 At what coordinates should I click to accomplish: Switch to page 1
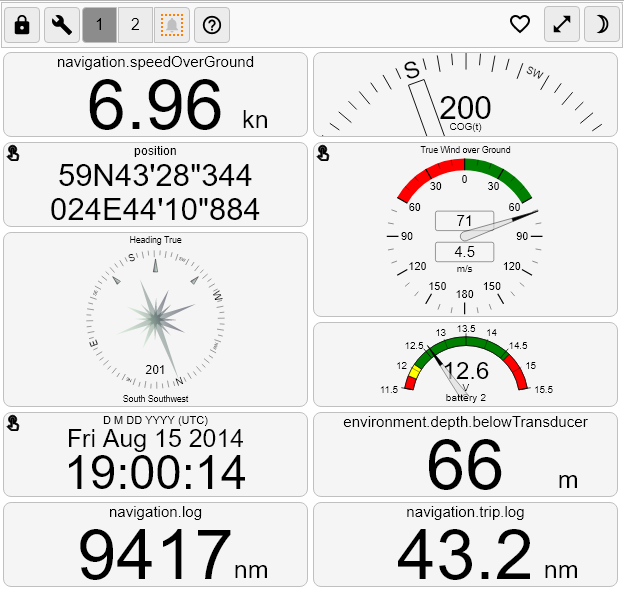click(x=99, y=25)
